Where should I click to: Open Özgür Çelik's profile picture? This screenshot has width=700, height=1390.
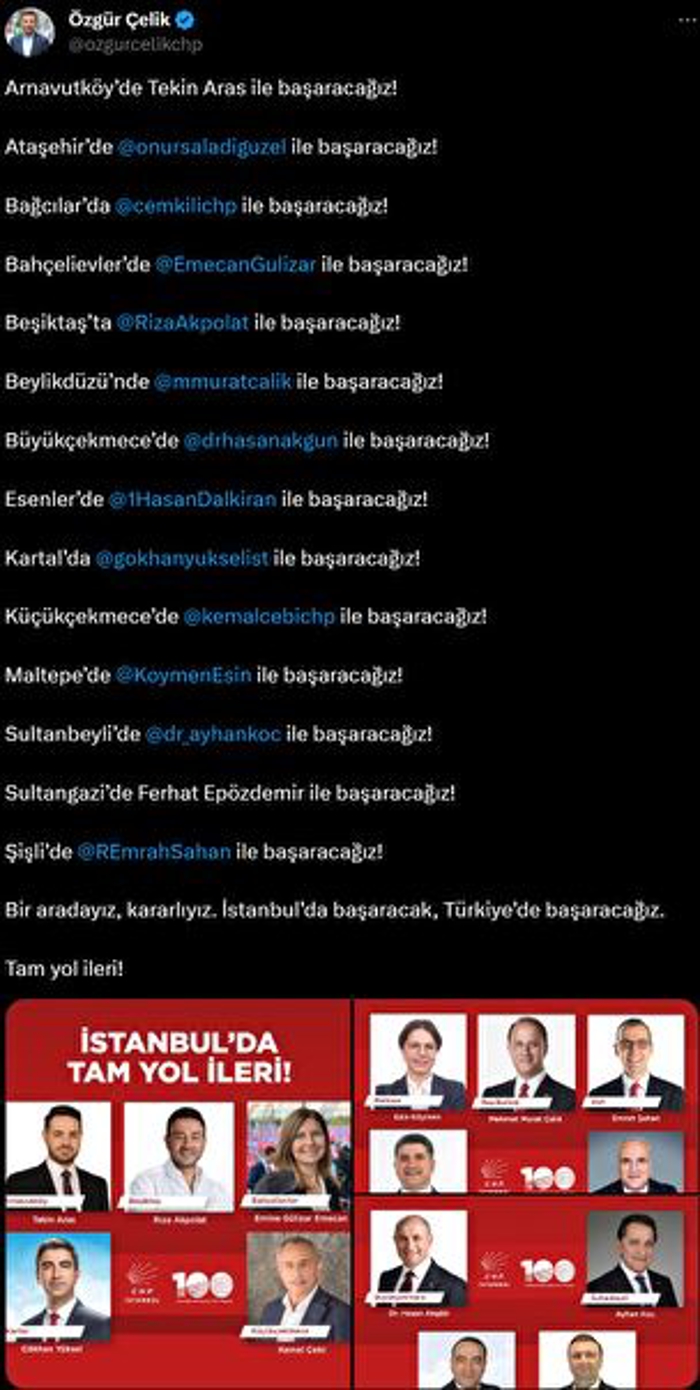click(x=29, y=31)
